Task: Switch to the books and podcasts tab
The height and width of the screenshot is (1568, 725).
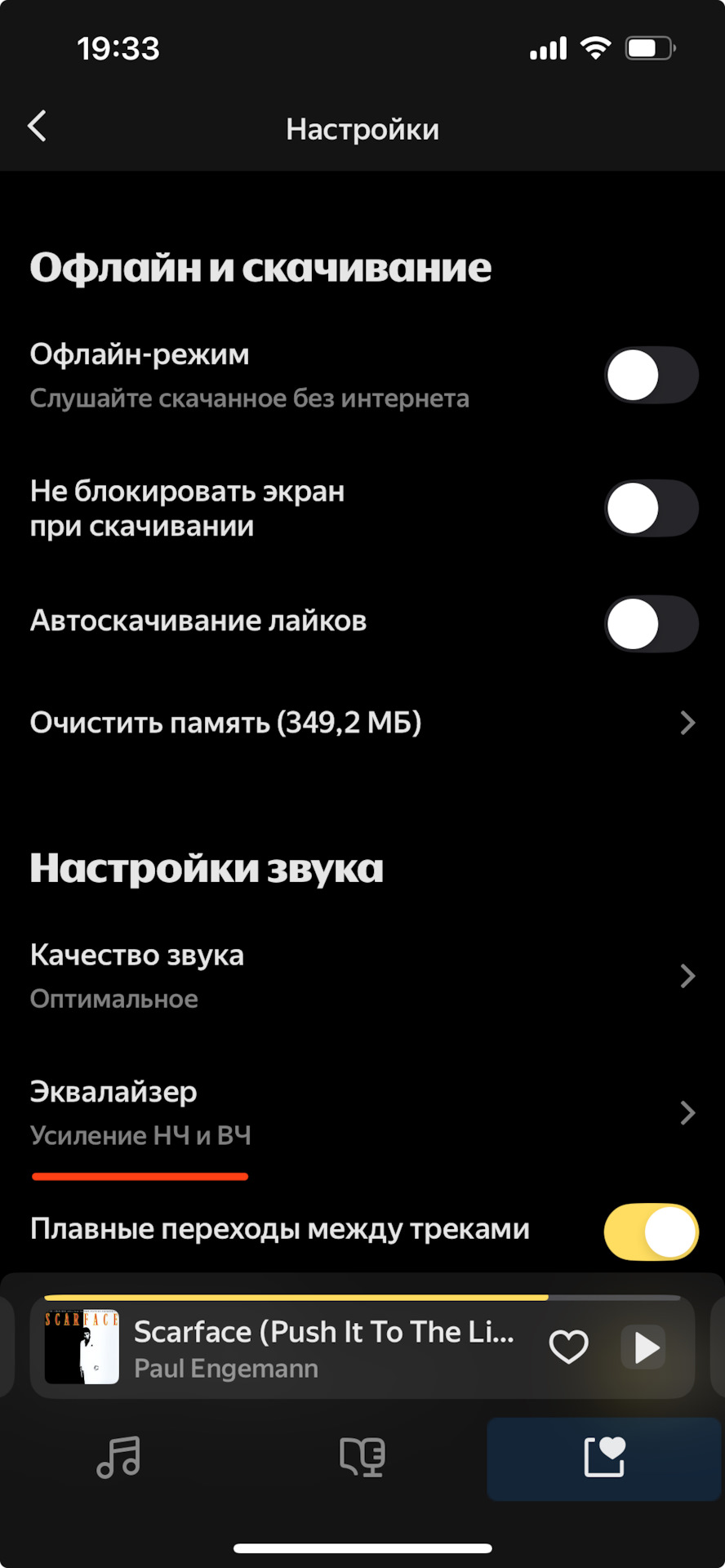Action: (362, 1458)
